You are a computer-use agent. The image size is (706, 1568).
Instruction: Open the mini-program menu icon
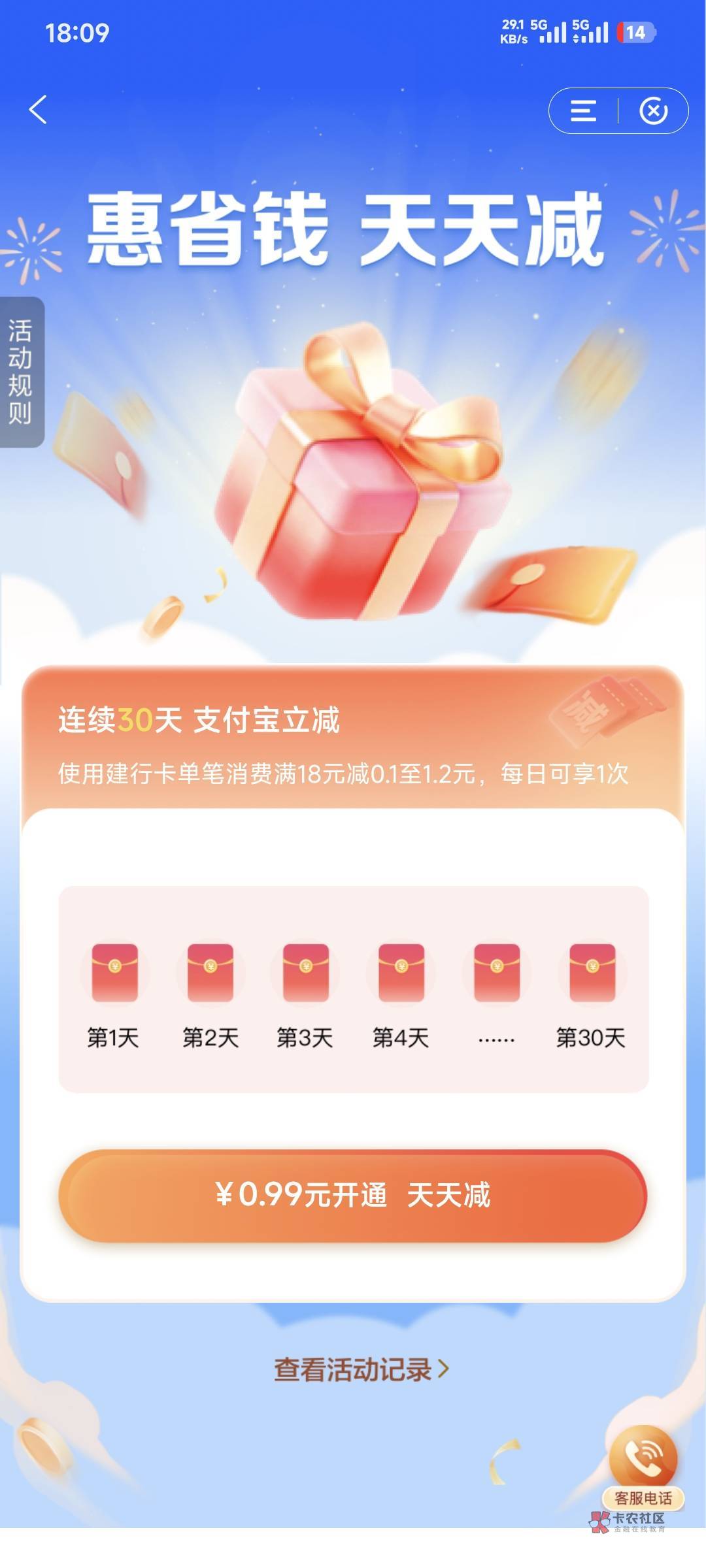[583, 111]
